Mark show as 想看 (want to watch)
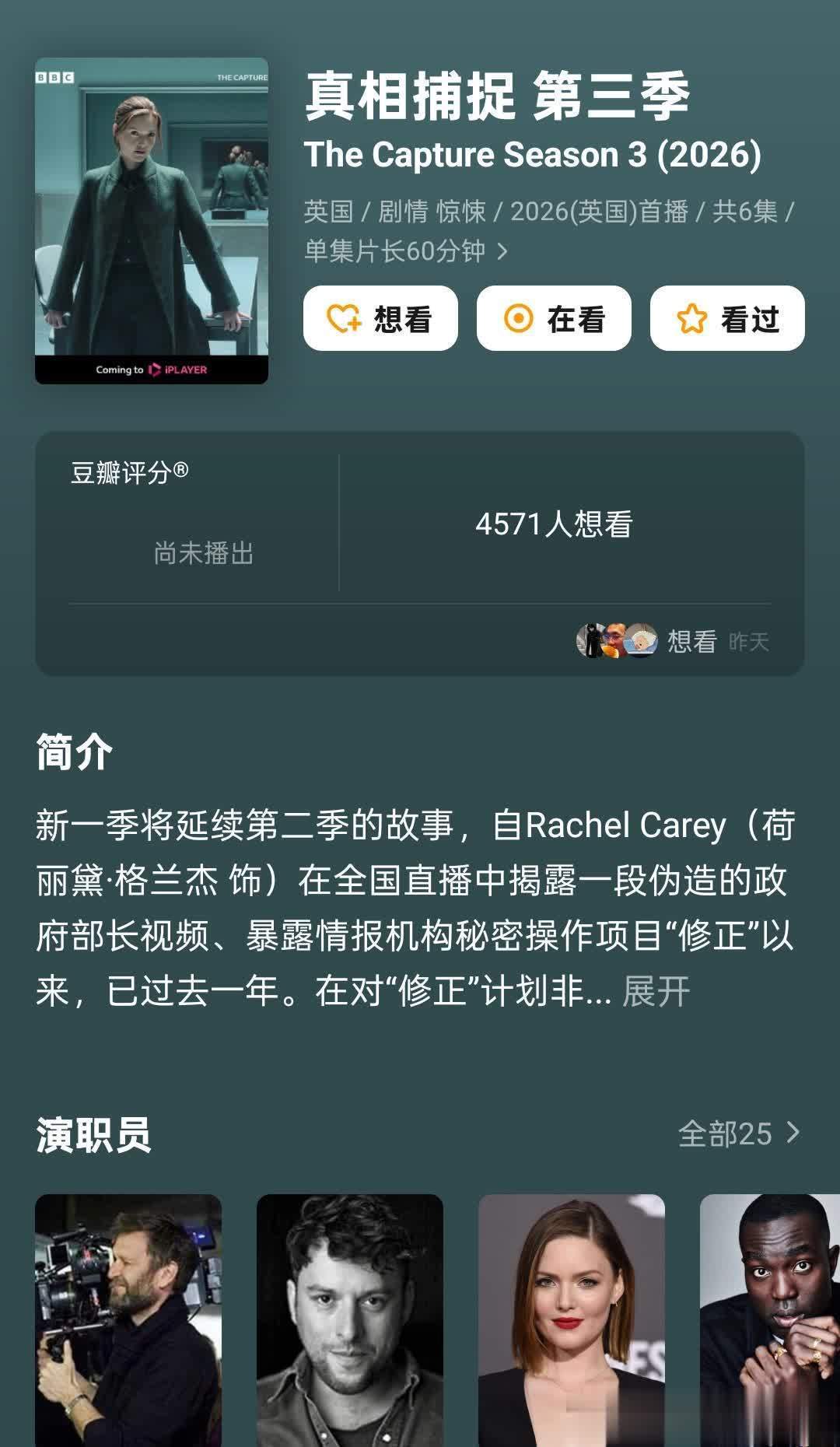Viewport: 840px width, 1447px height. pyautogui.click(x=380, y=318)
